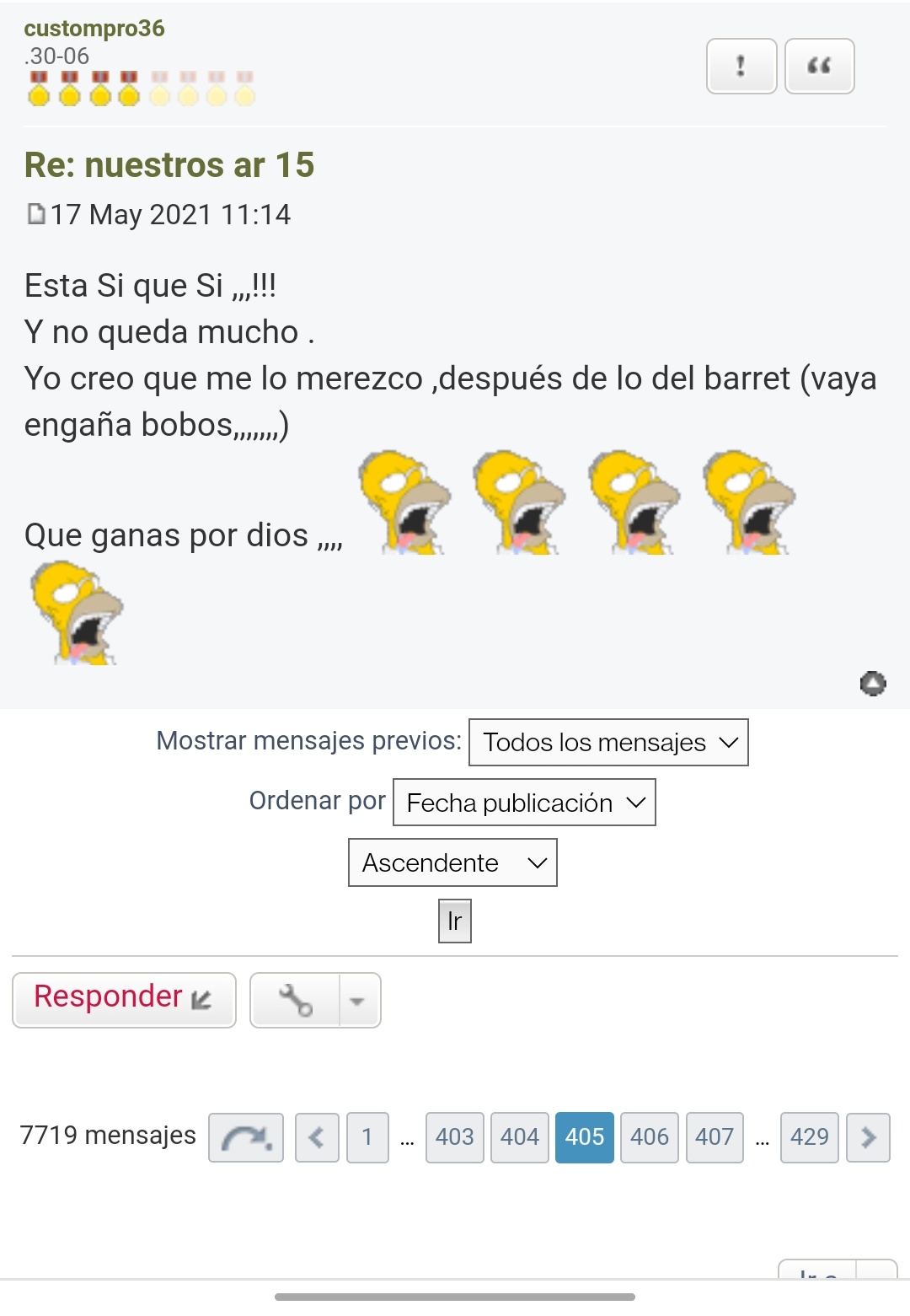The image size is (910, 1316).
Task: Go to page 403
Action: tap(455, 1138)
